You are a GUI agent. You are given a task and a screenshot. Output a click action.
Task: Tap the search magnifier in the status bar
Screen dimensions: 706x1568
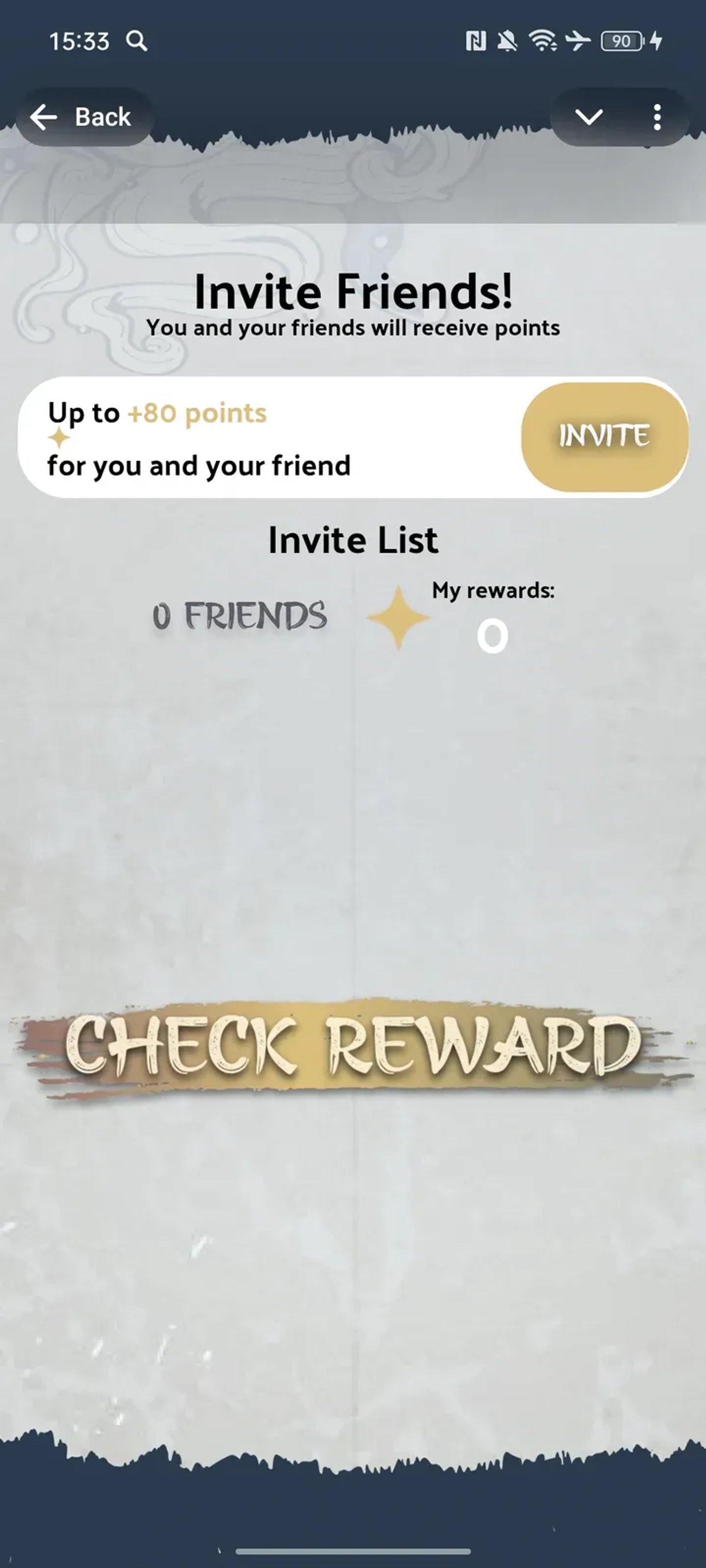click(x=136, y=41)
